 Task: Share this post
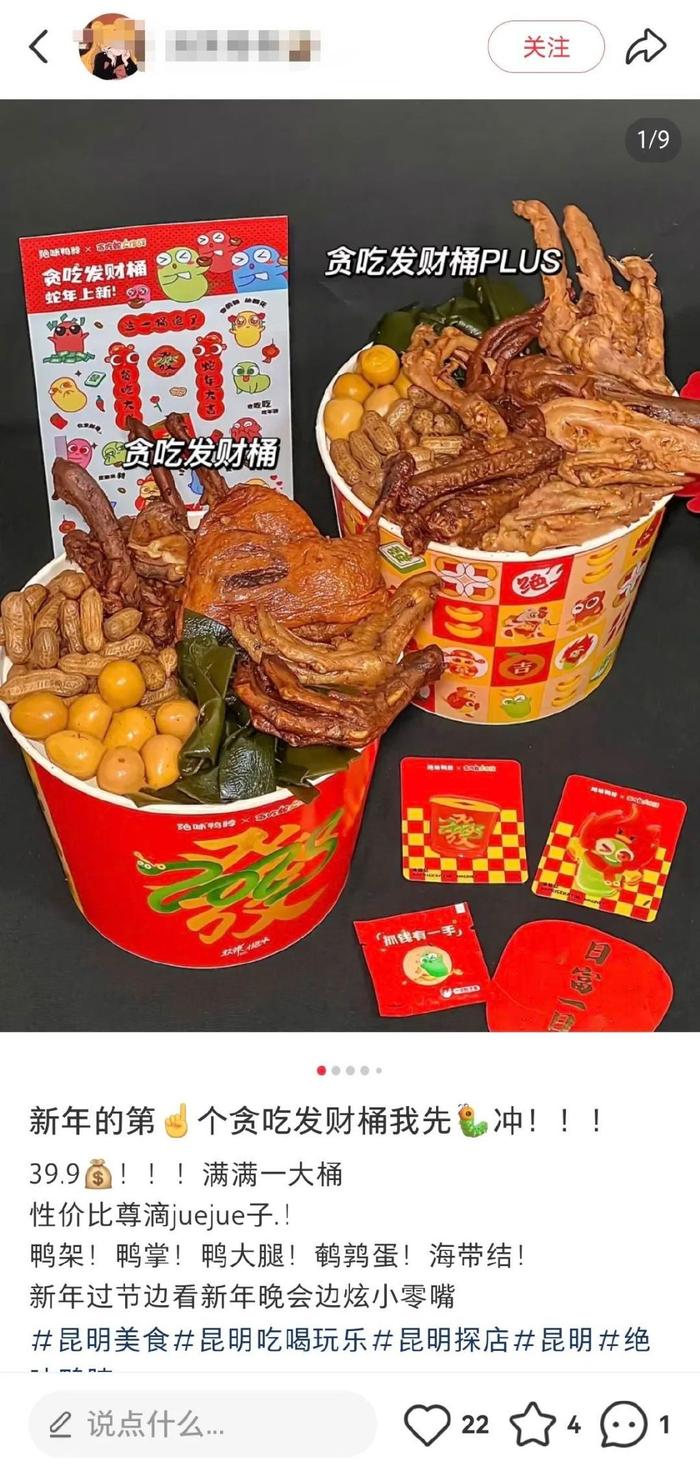point(646,47)
